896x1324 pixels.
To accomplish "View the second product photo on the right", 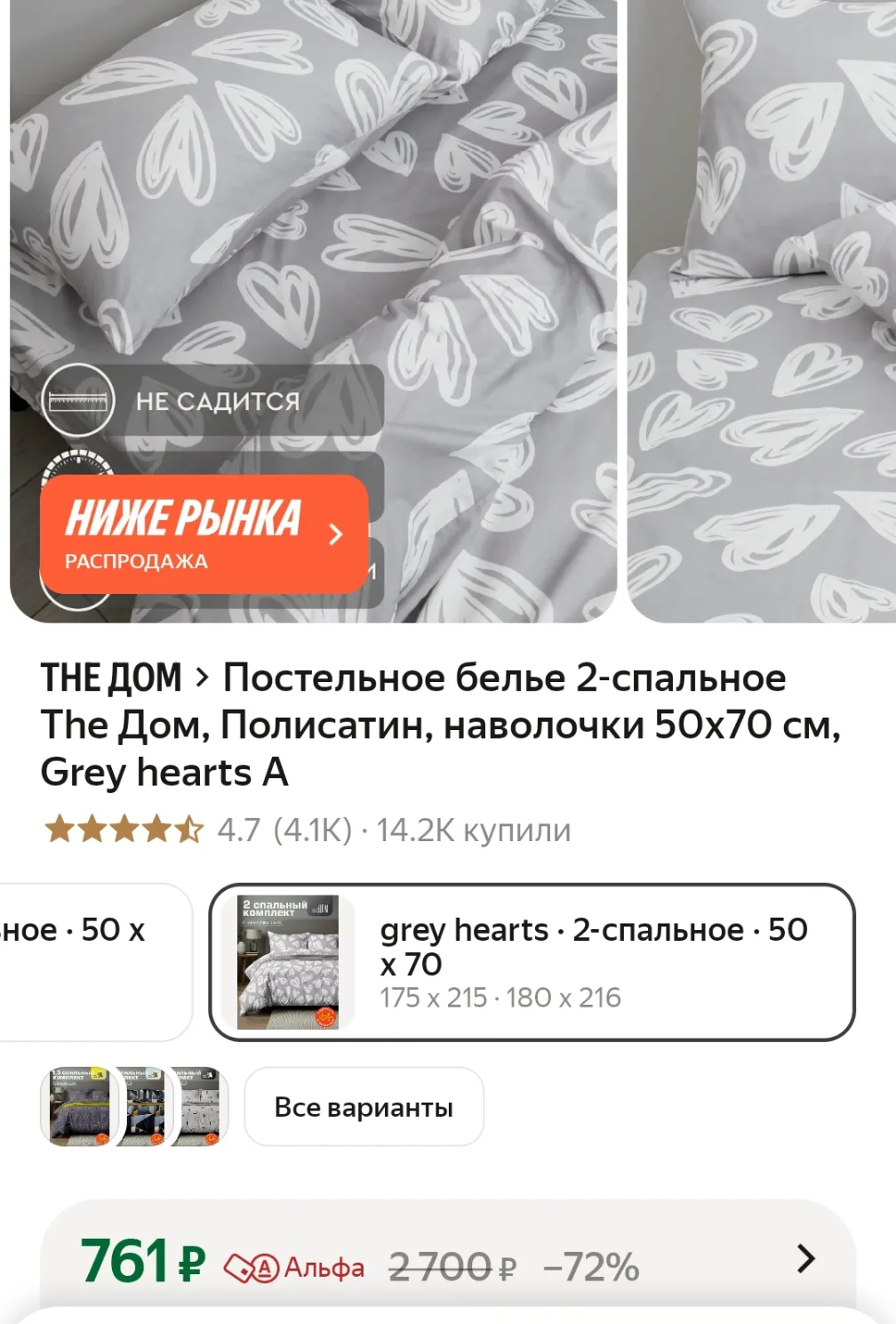I will tap(762, 311).
